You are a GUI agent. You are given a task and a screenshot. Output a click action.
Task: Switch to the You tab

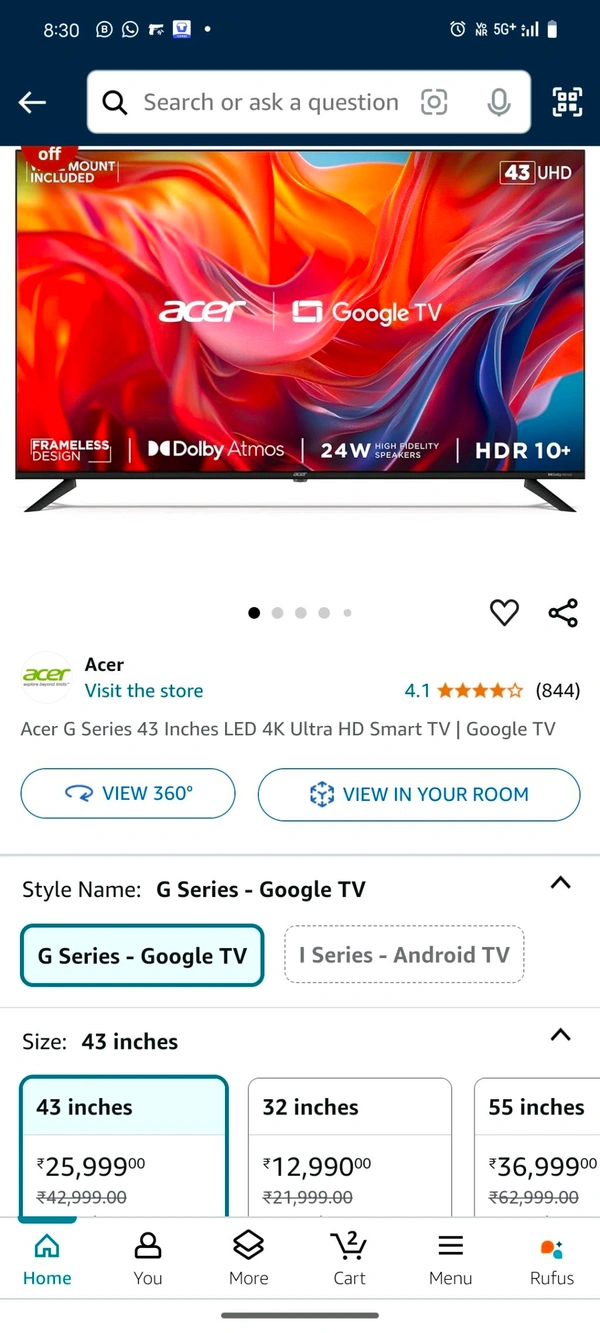[x=148, y=1258]
